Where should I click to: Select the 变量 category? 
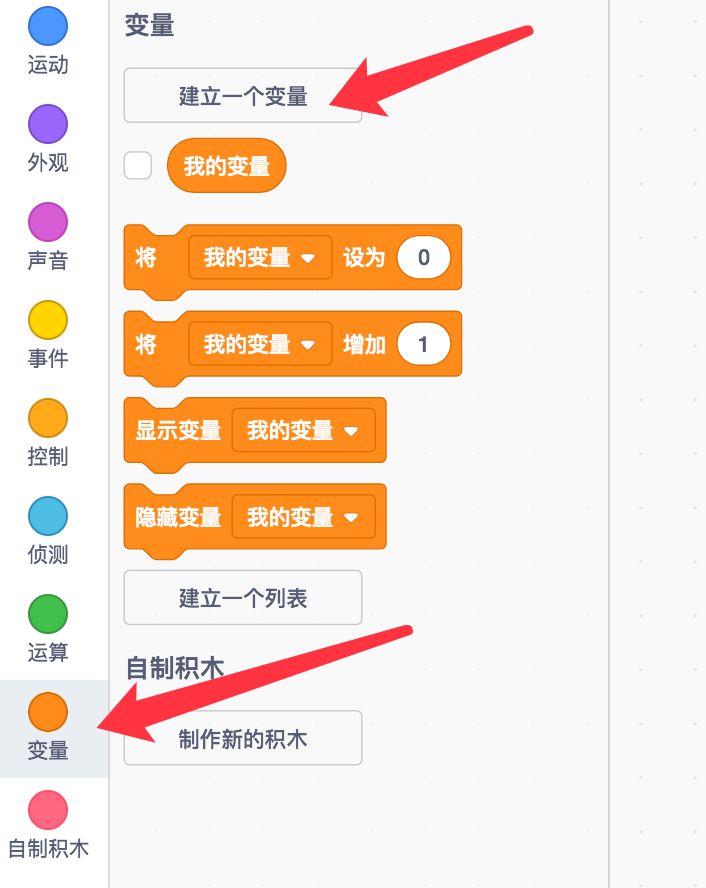click(47, 726)
